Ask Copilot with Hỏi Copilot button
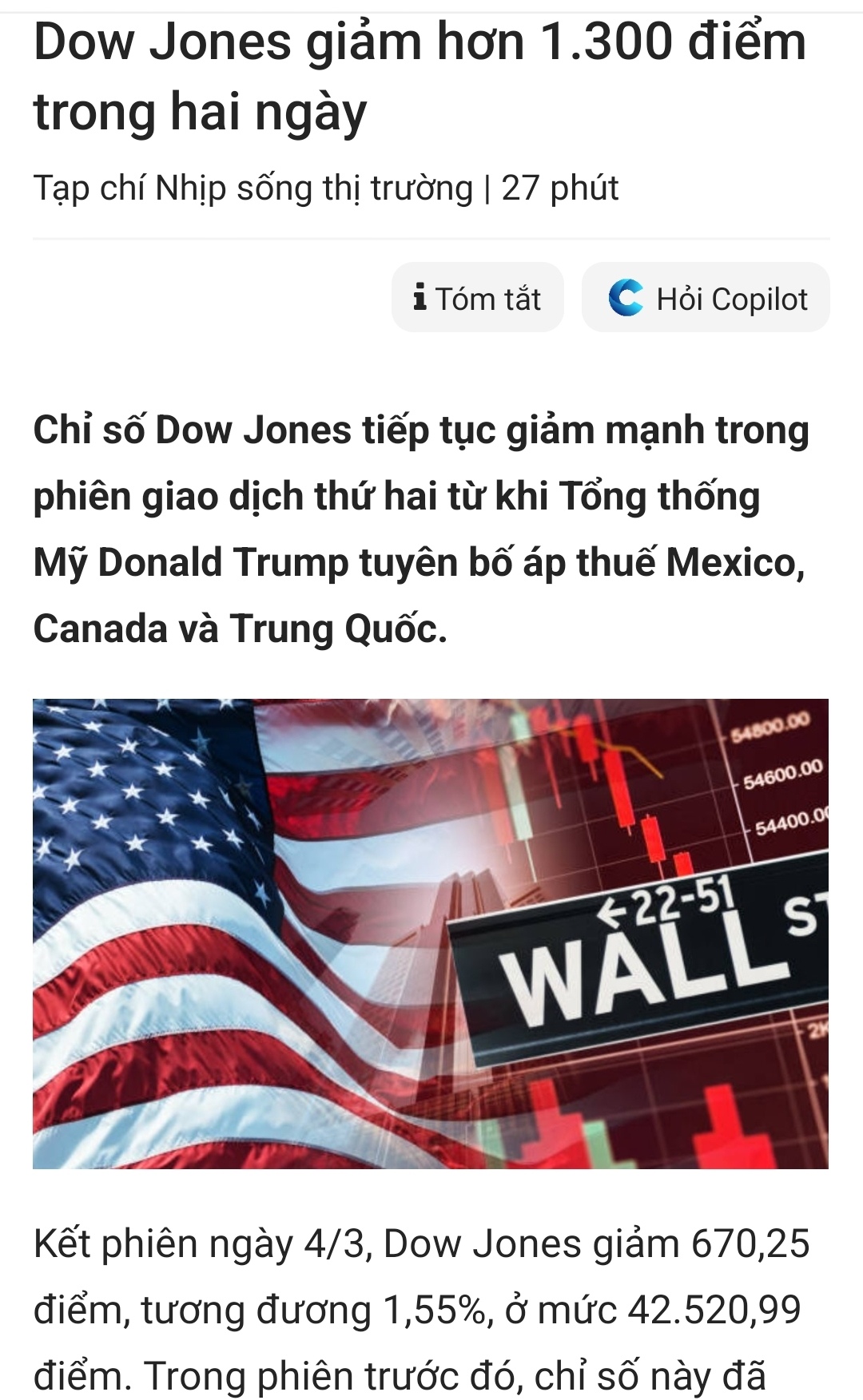The height and width of the screenshot is (1400, 863). point(706,298)
